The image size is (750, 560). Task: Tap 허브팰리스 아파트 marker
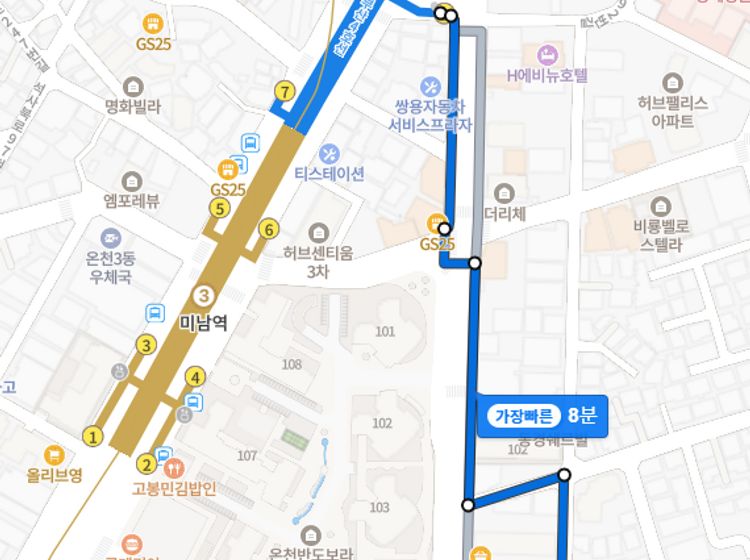tap(672, 82)
